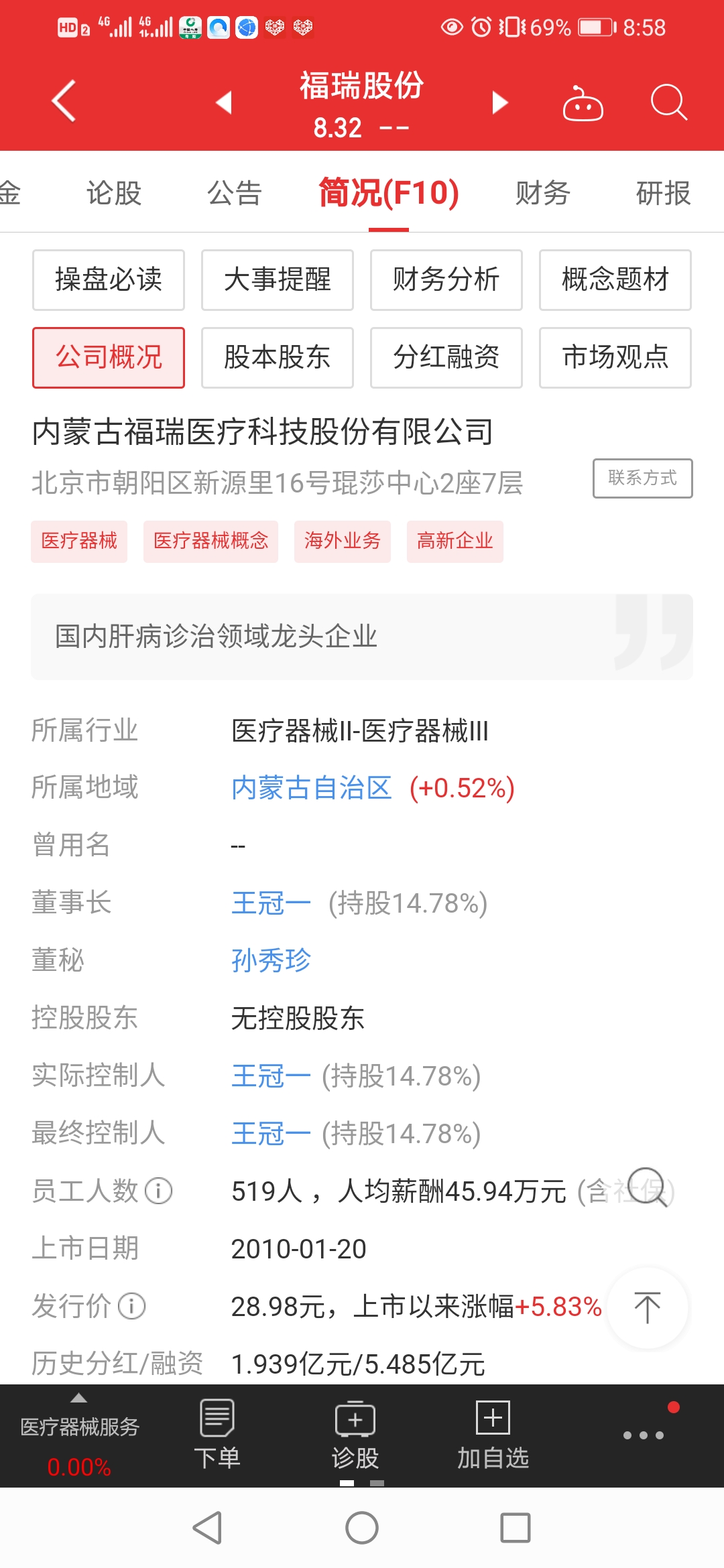Switch to the 公告 tab
Screen dimensions: 724x1568
tap(234, 193)
